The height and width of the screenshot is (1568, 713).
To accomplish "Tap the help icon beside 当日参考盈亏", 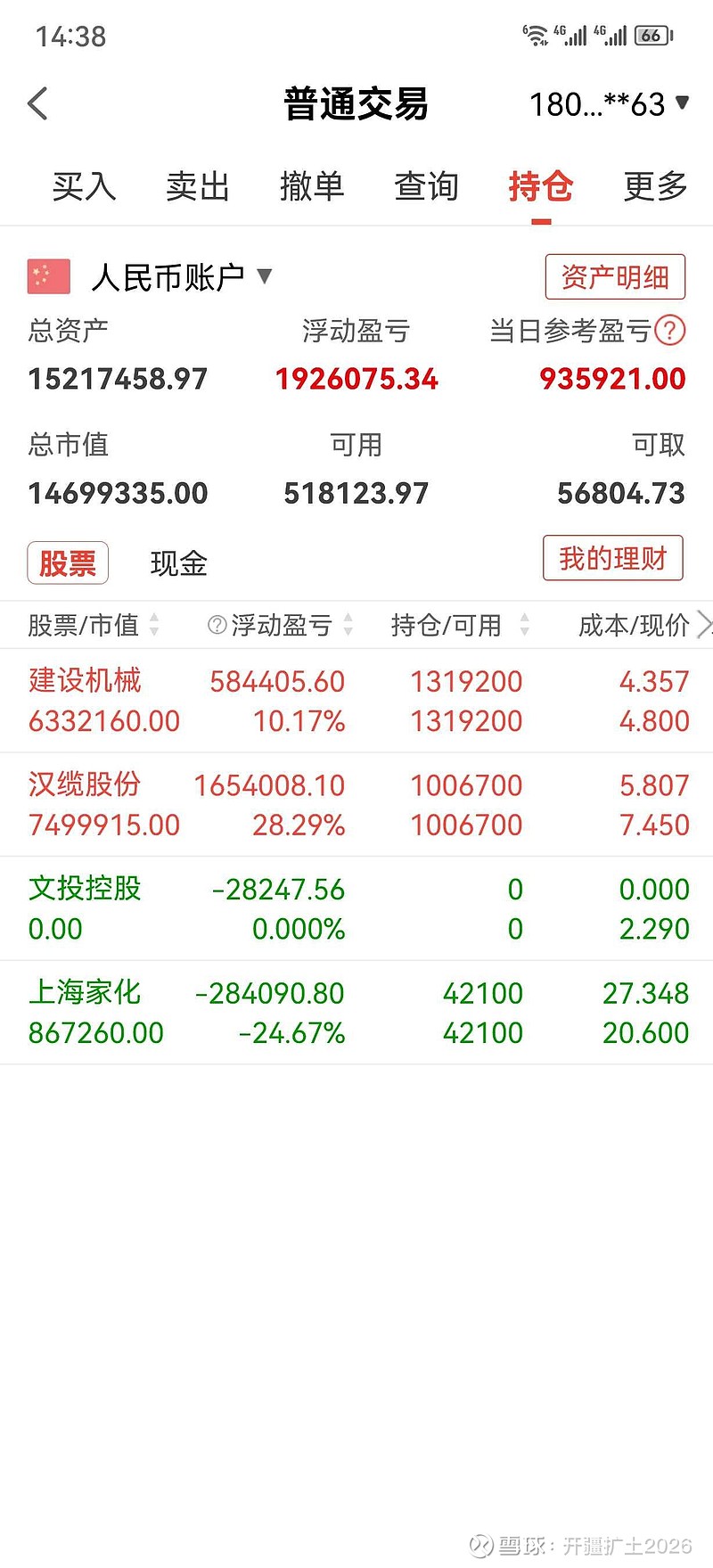I will [x=670, y=331].
